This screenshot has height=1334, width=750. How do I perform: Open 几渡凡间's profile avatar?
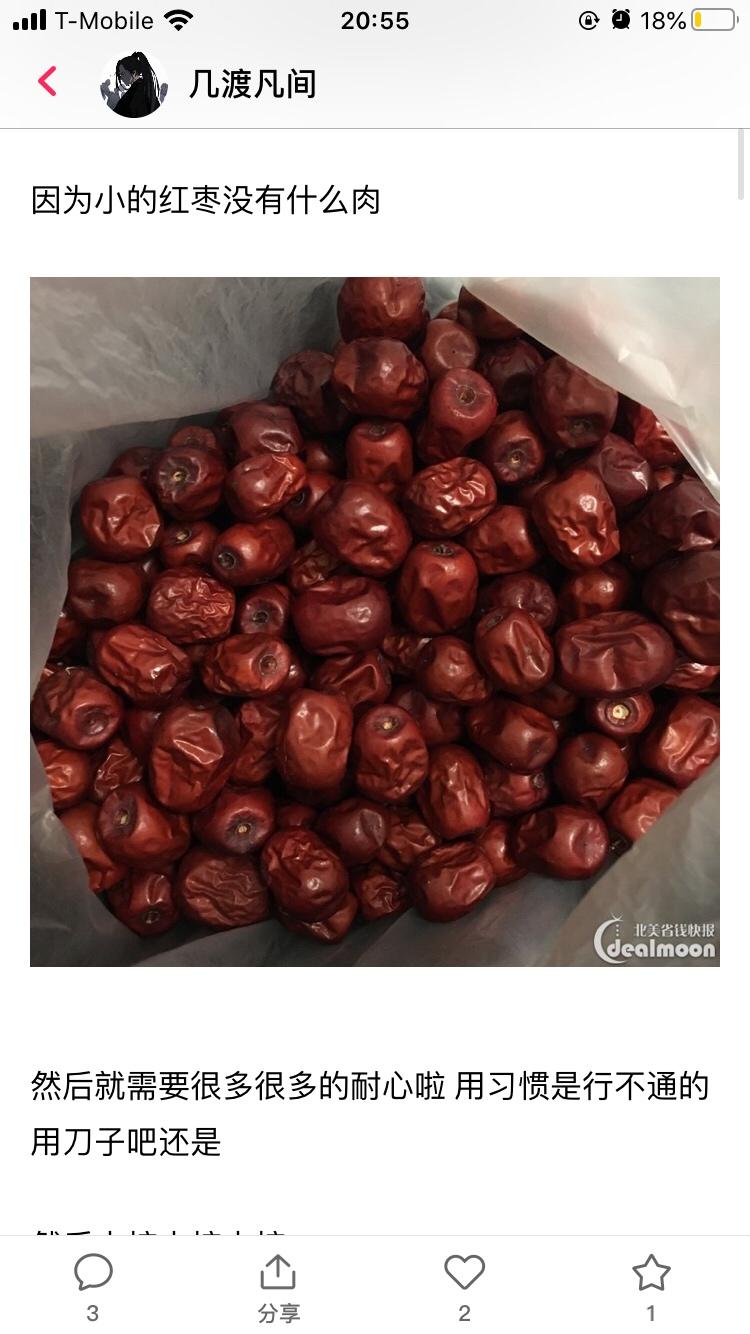[134, 84]
